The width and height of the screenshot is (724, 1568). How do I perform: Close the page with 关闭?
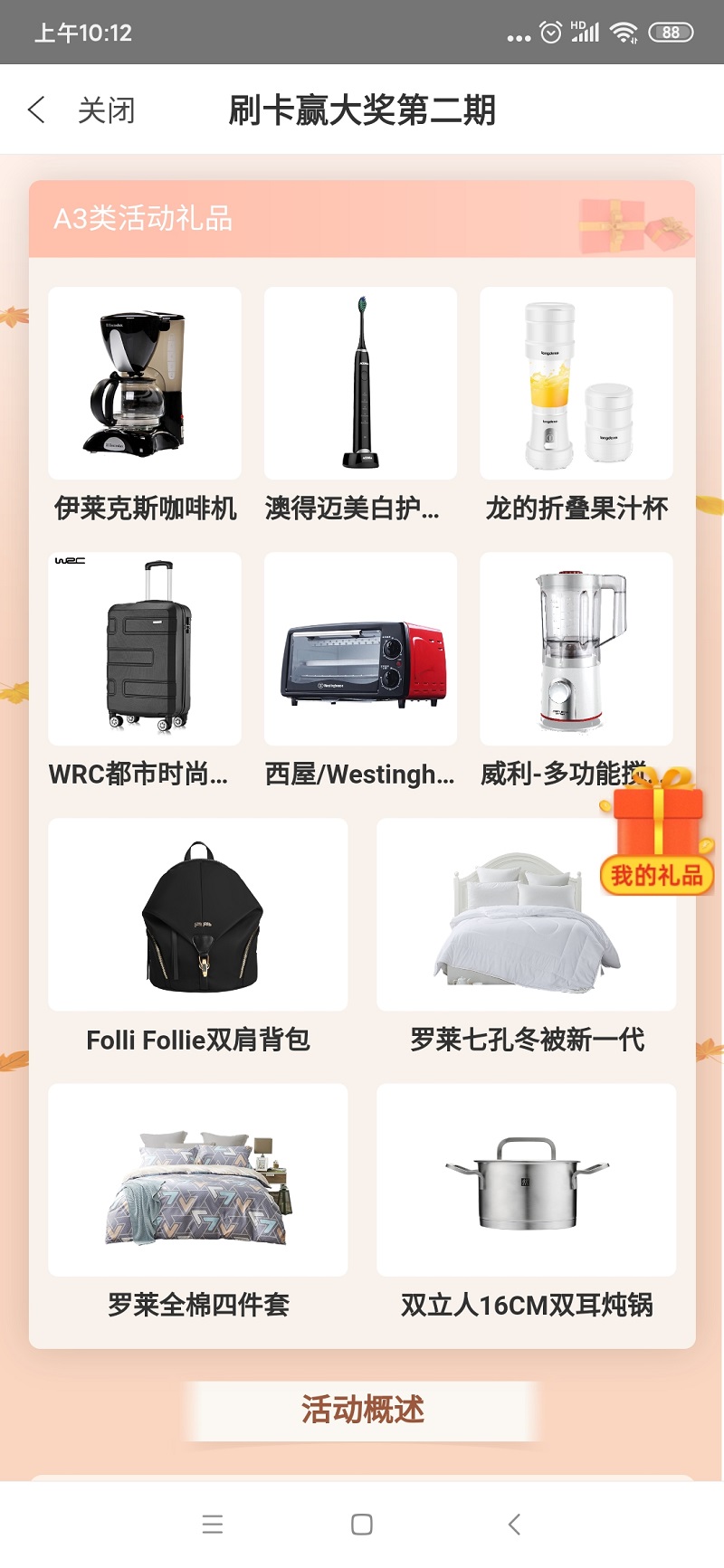tap(106, 110)
